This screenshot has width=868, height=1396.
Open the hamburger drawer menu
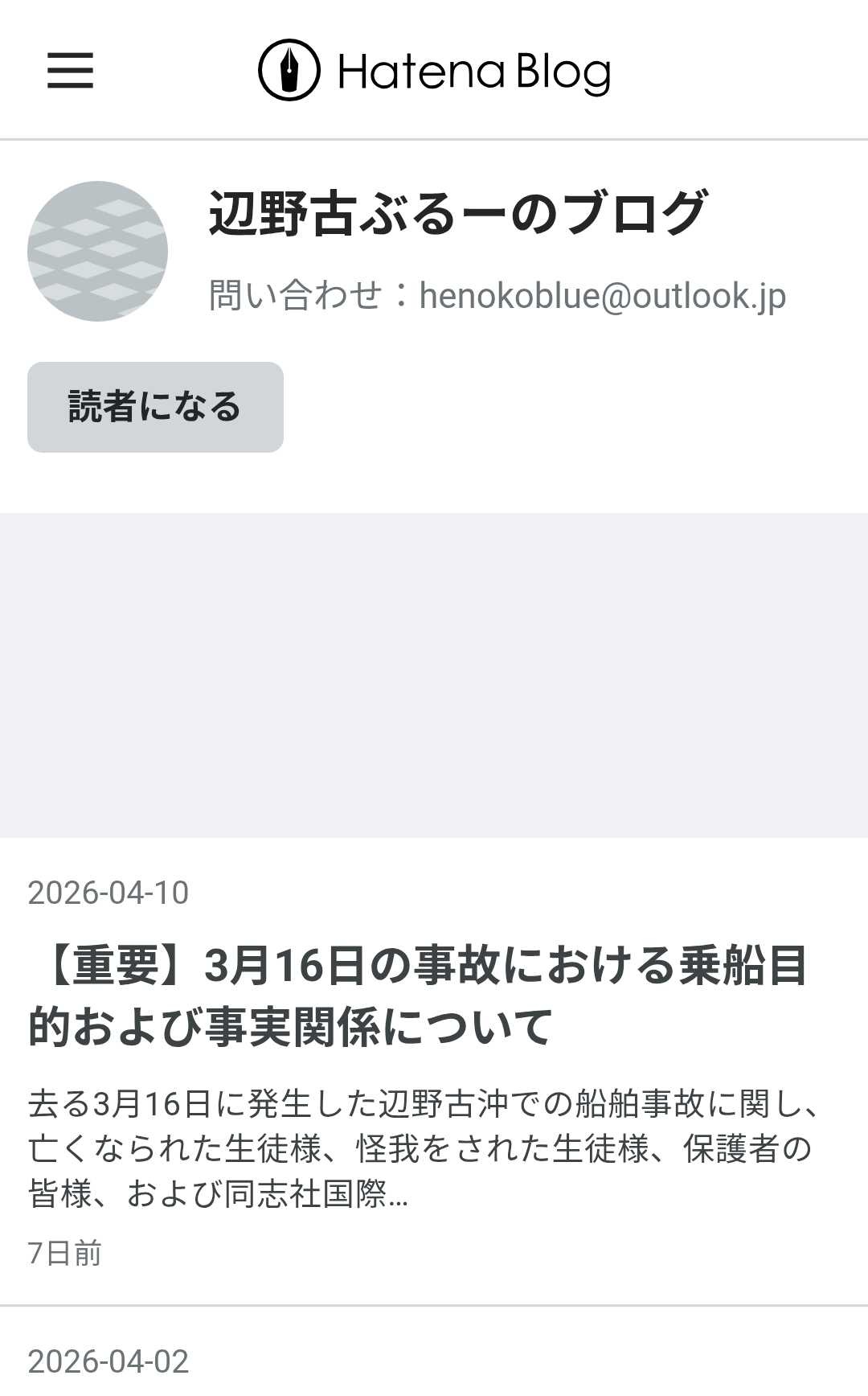(70, 70)
